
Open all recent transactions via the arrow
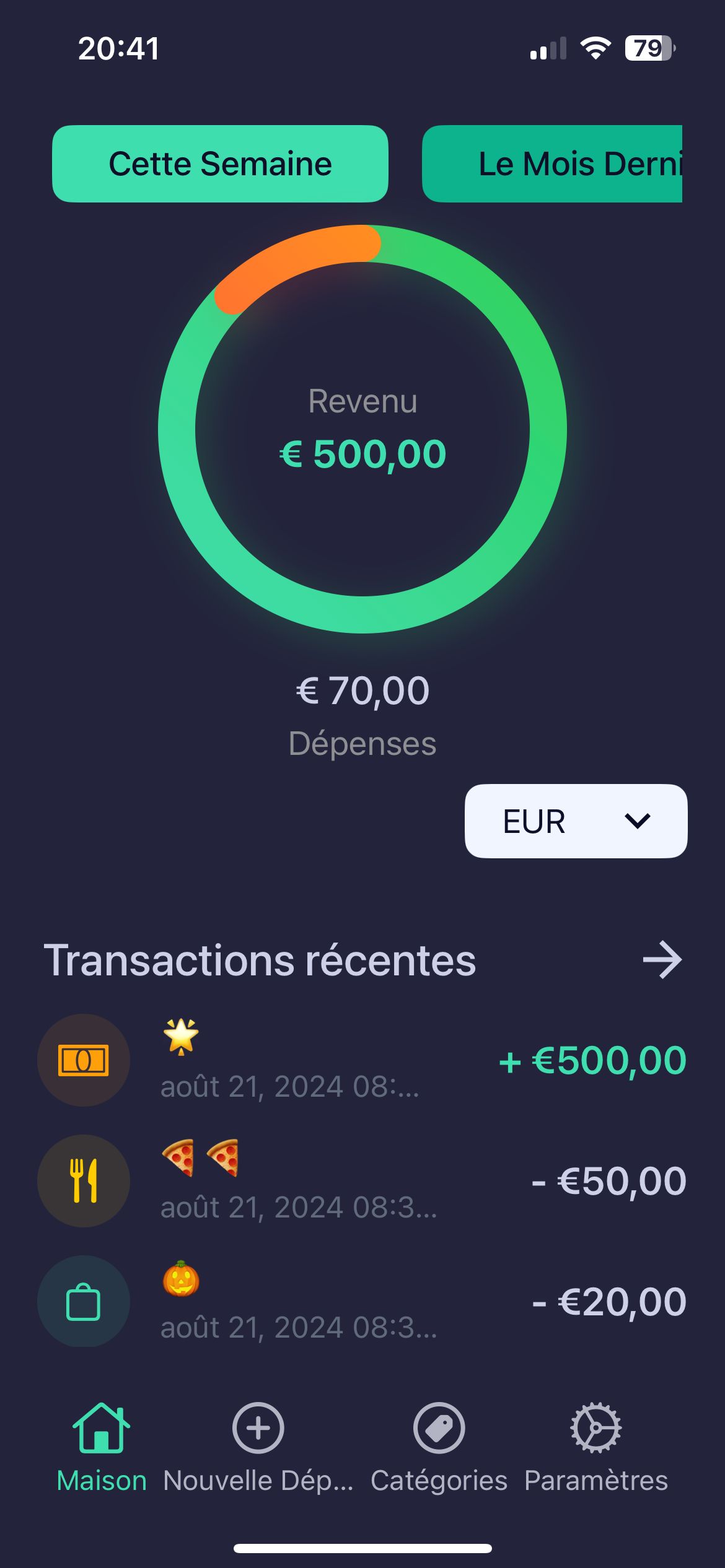coord(662,960)
